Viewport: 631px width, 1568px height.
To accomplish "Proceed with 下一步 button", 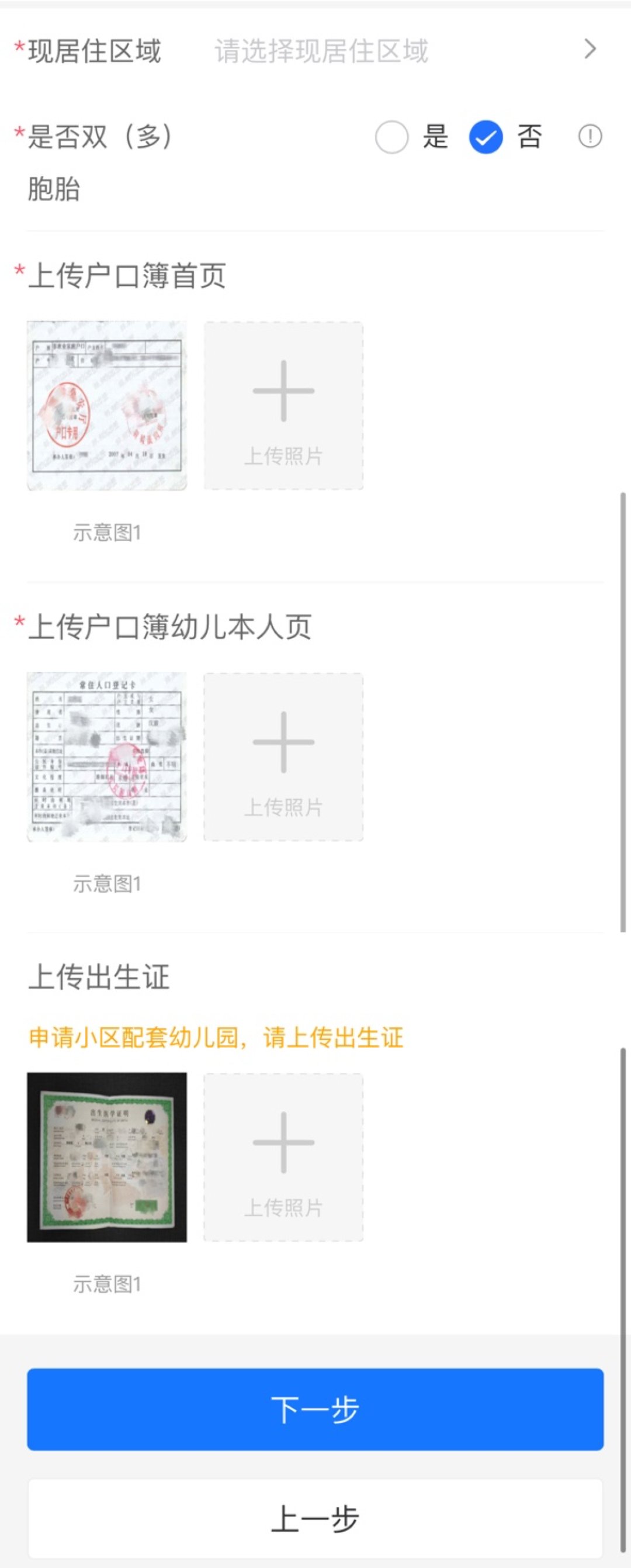I will [315, 1409].
